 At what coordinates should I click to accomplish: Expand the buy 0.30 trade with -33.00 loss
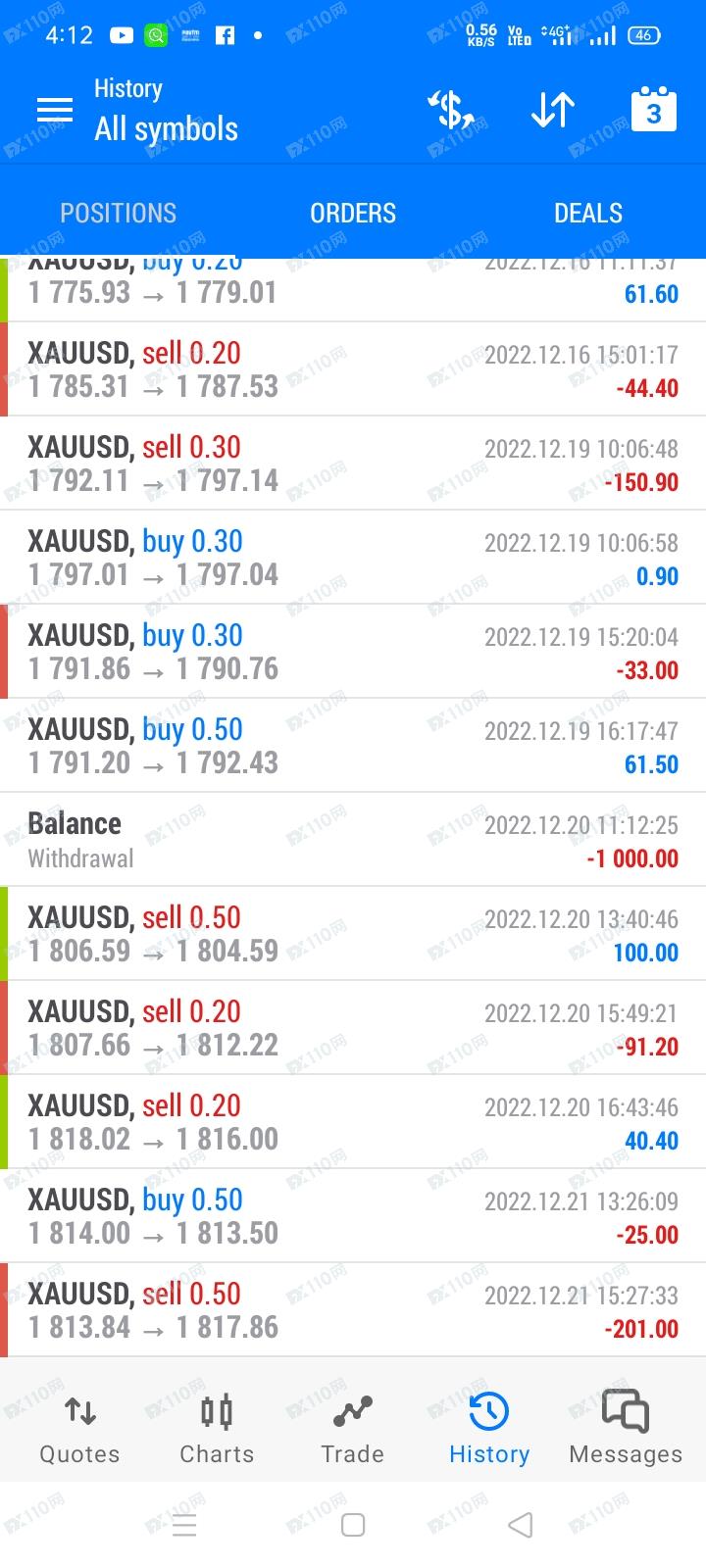[x=353, y=652]
